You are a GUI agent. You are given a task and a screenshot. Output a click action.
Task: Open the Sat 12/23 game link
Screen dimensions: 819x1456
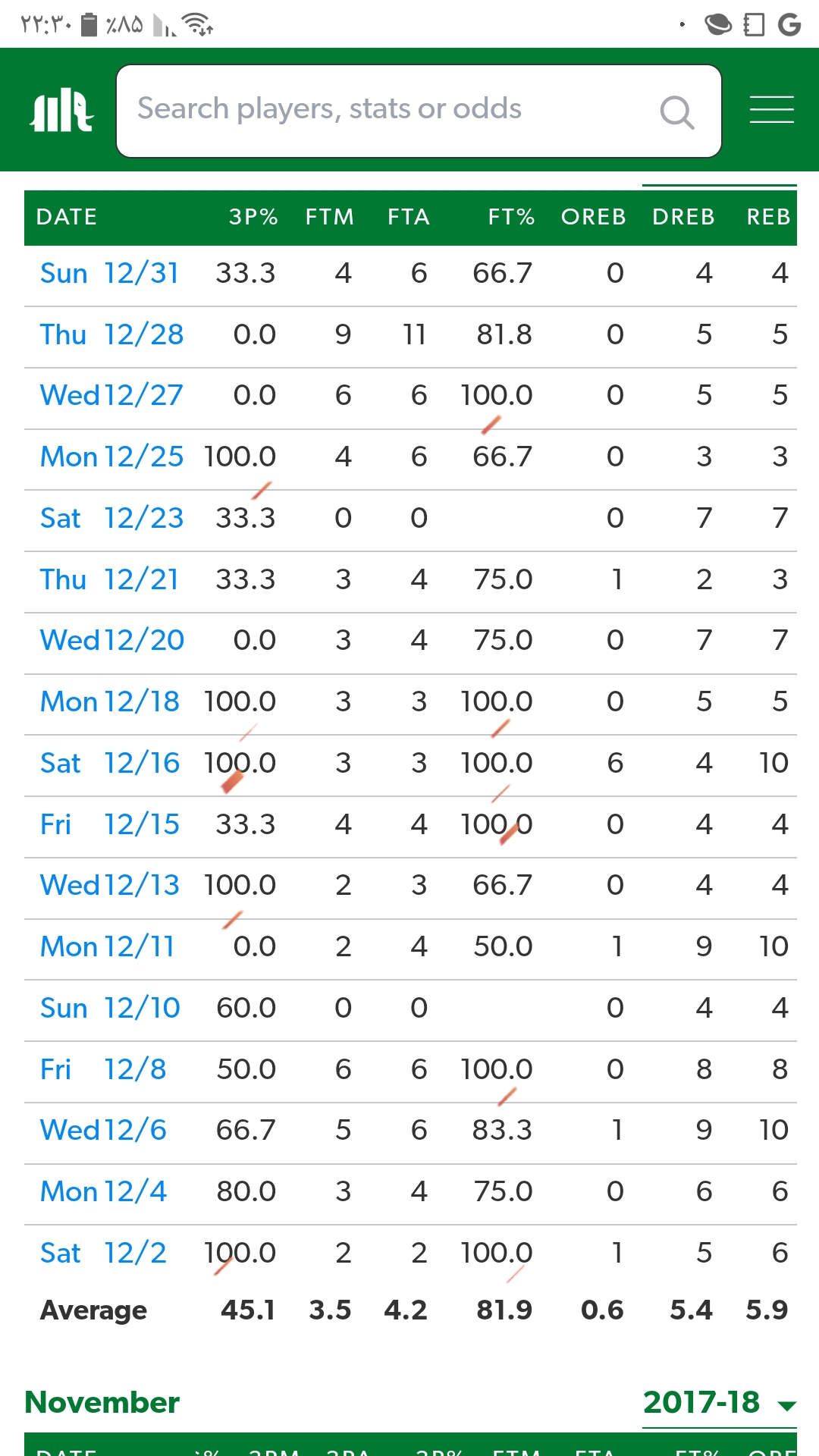[x=111, y=519]
